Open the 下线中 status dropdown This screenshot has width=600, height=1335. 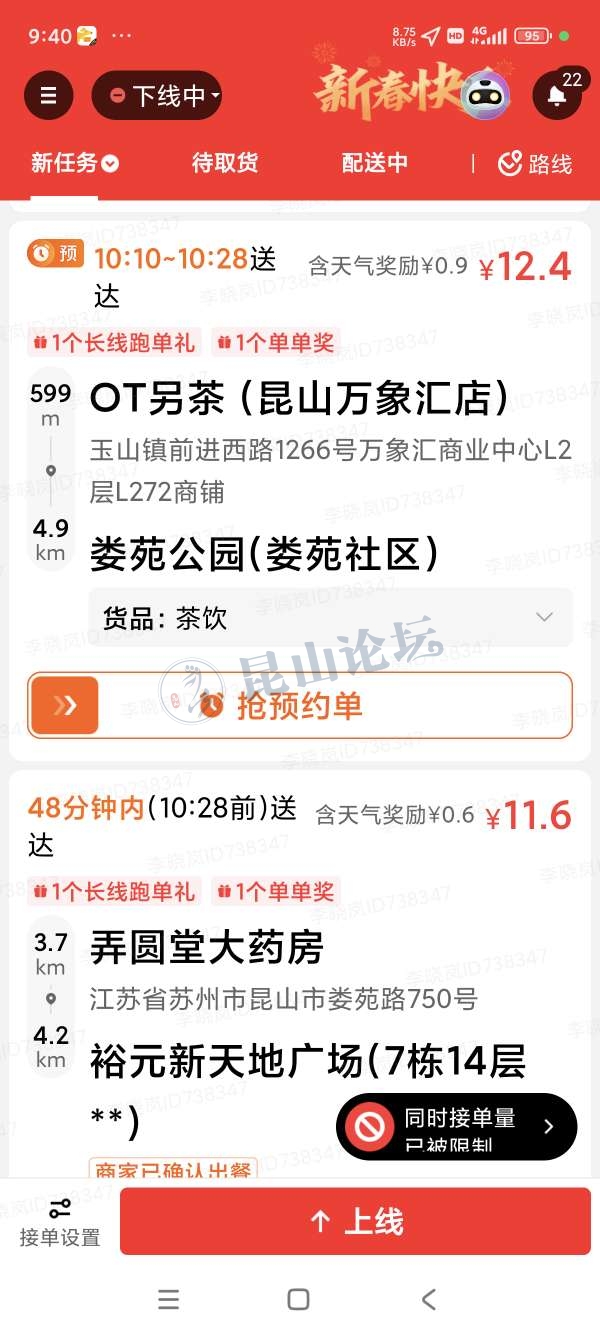click(x=157, y=96)
